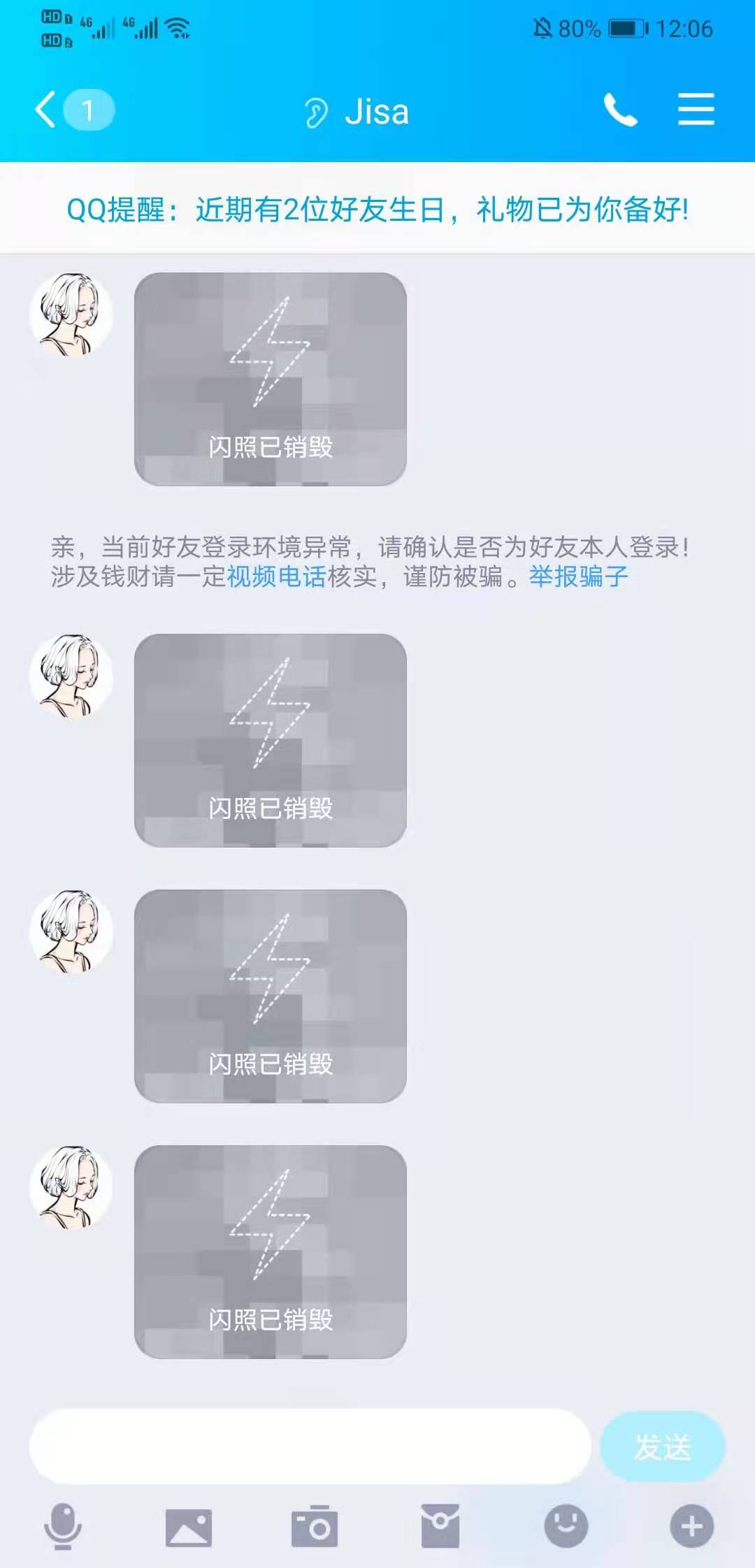The image size is (755, 1568).
Task: Start a voice call with Jisa
Action: (x=620, y=110)
